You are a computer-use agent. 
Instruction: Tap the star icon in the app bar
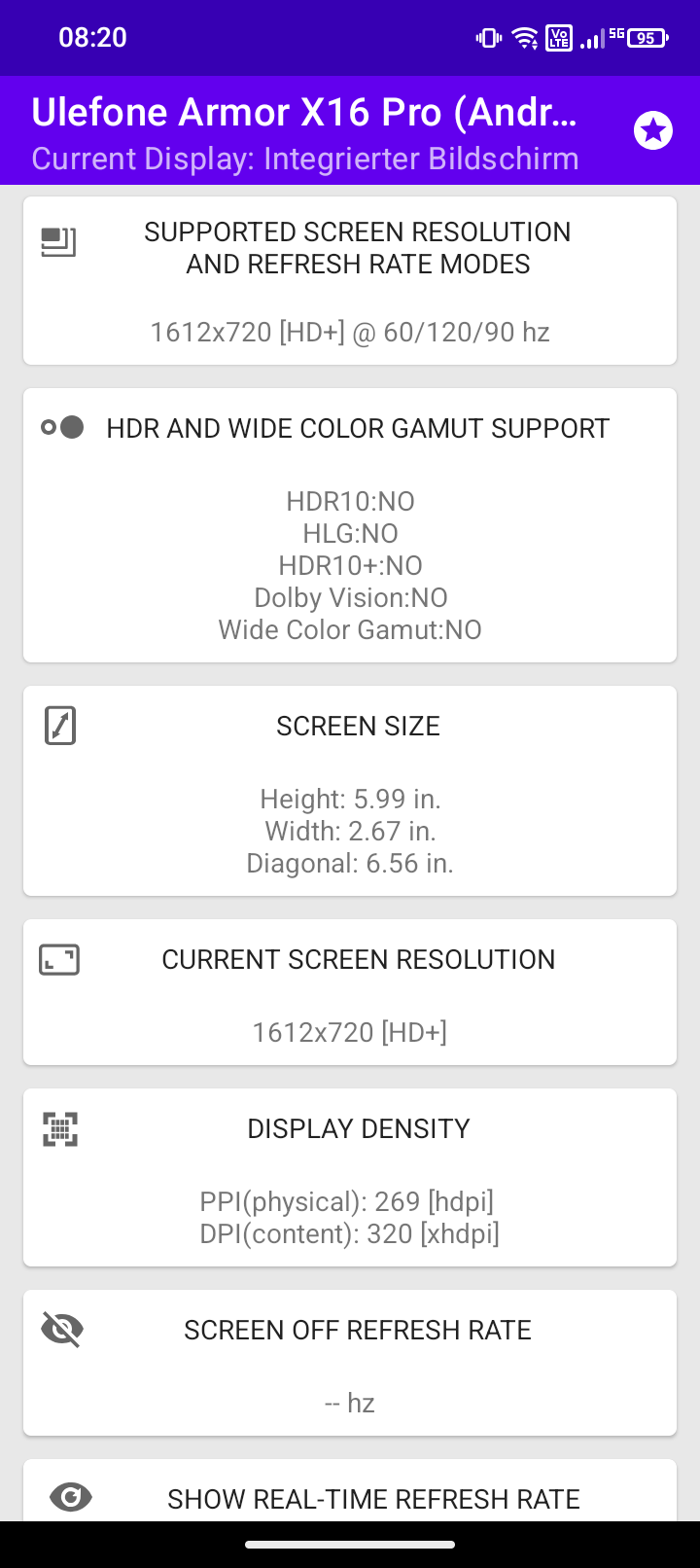click(x=653, y=130)
